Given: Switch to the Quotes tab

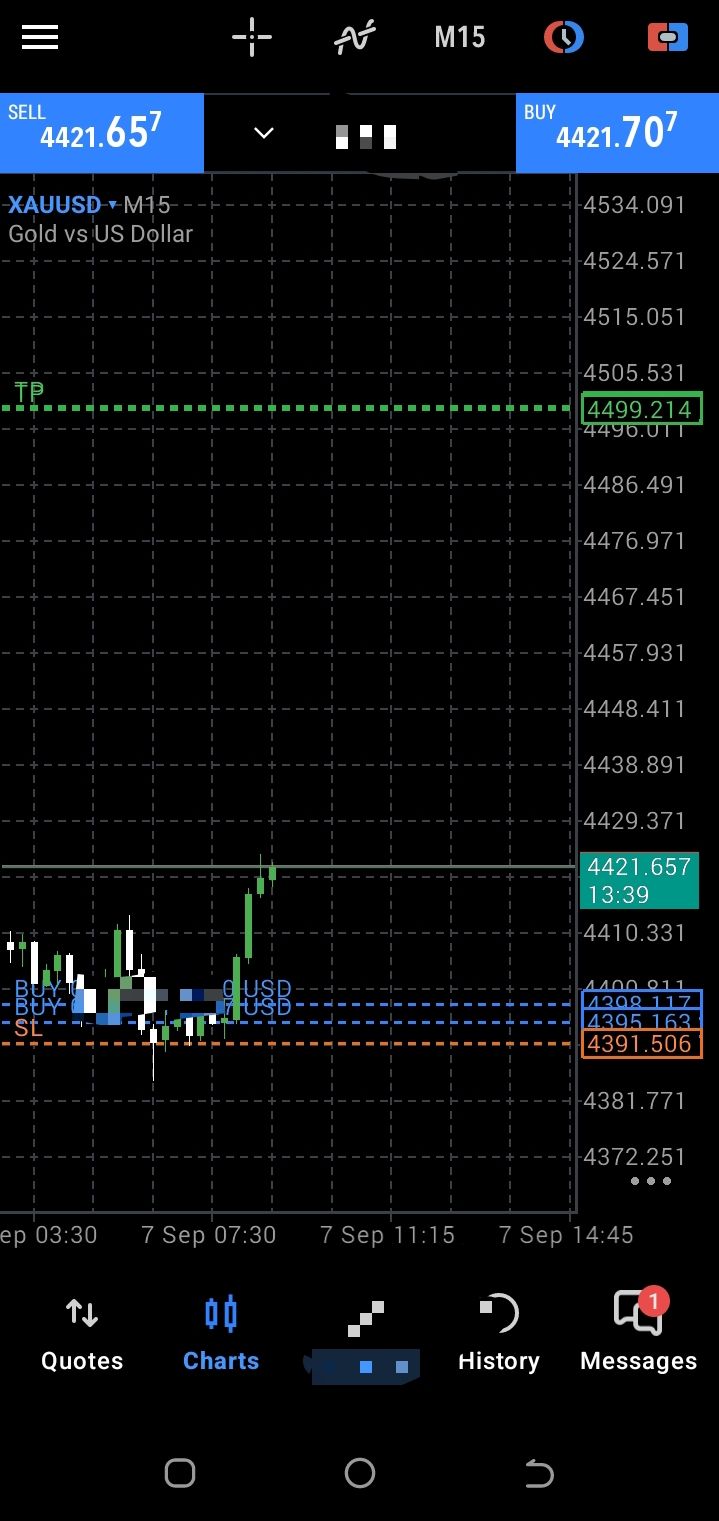Looking at the screenshot, I should point(82,1335).
